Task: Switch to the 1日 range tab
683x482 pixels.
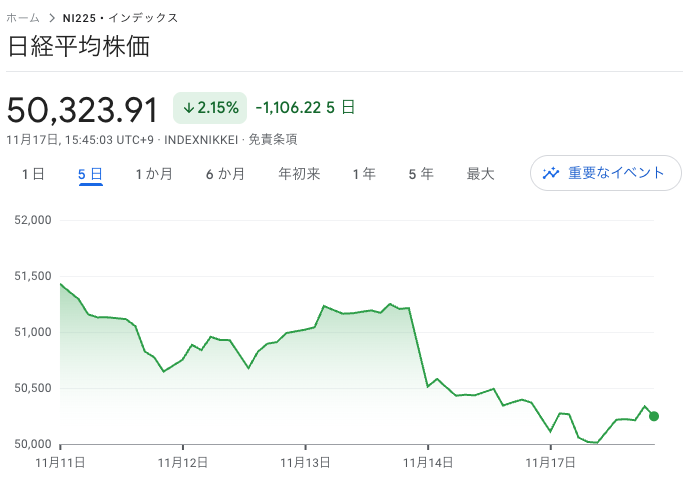Action: click(33, 174)
